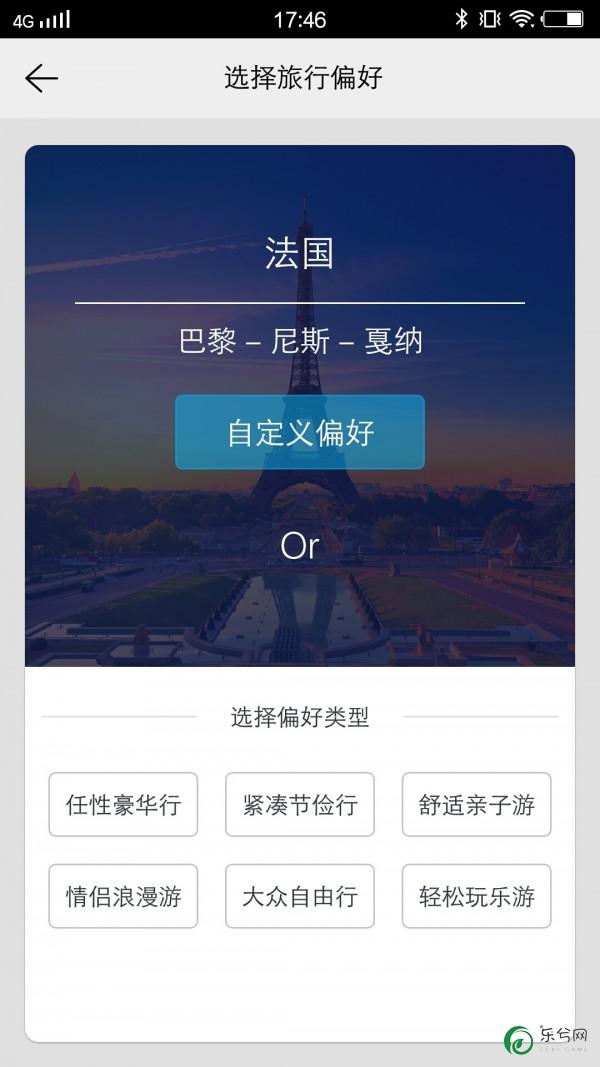Choose the 紧凑节俭行 option

pyautogui.click(x=300, y=804)
